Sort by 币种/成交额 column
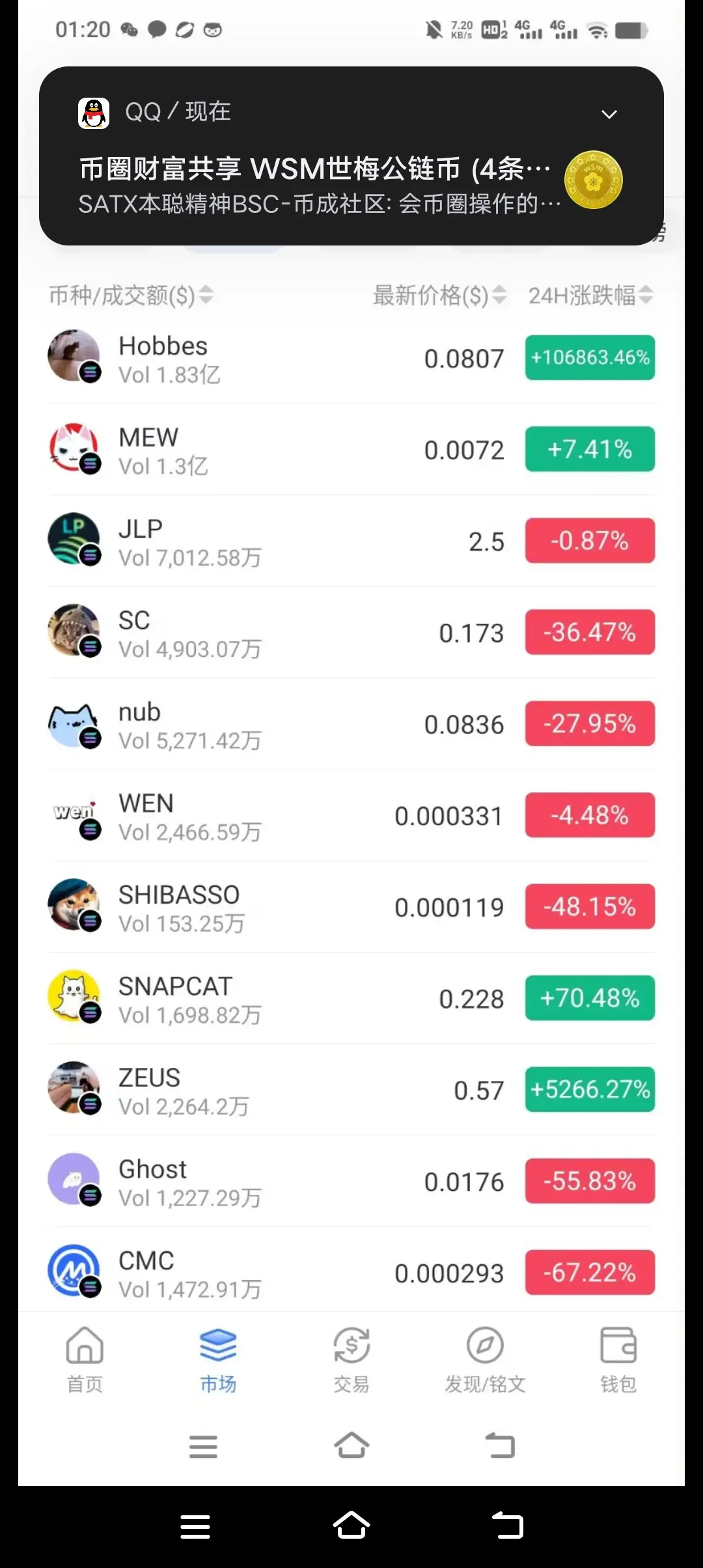This screenshot has height=1568, width=703. click(131, 295)
